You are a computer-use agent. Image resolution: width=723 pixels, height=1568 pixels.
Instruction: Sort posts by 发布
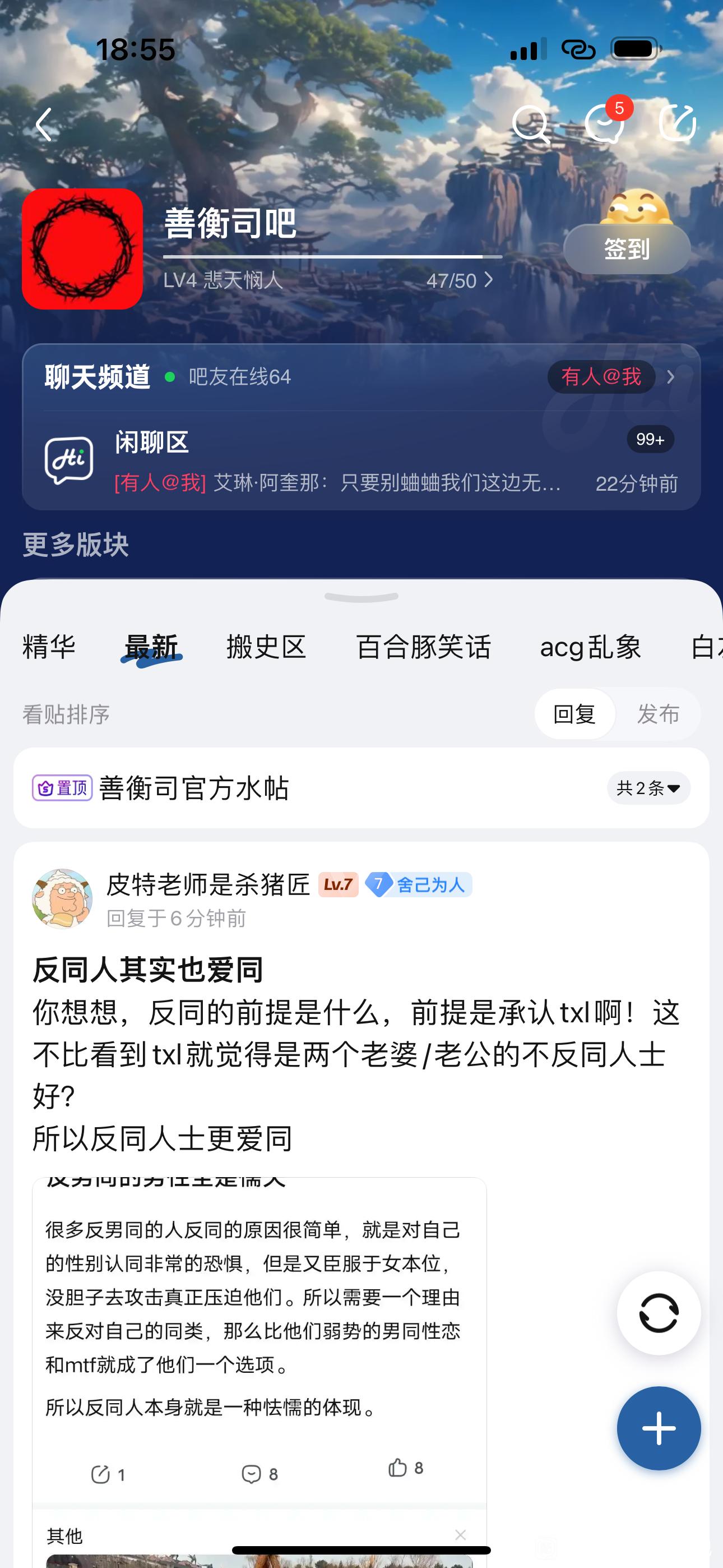(x=658, y=714)
